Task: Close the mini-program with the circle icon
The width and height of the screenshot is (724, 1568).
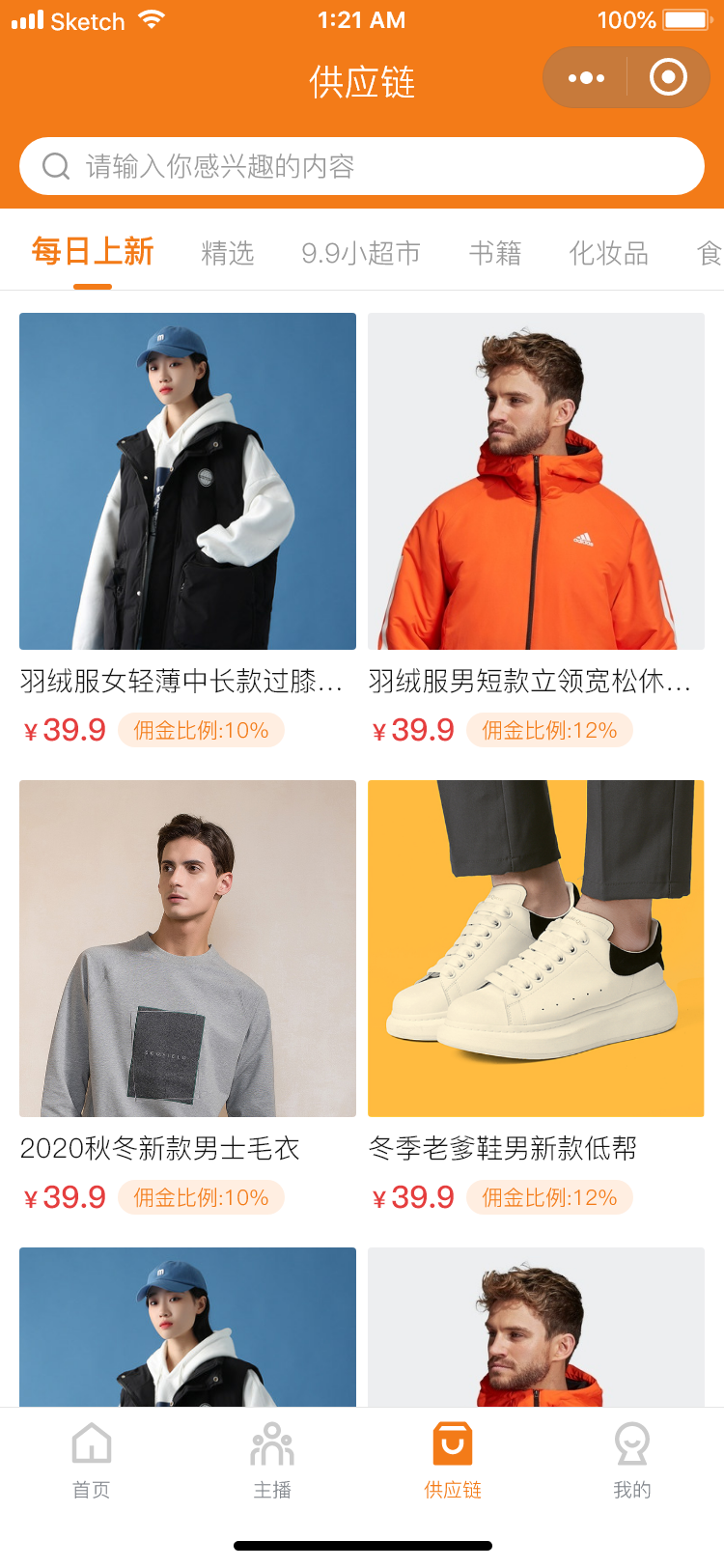Action: (x=668, y=78)
